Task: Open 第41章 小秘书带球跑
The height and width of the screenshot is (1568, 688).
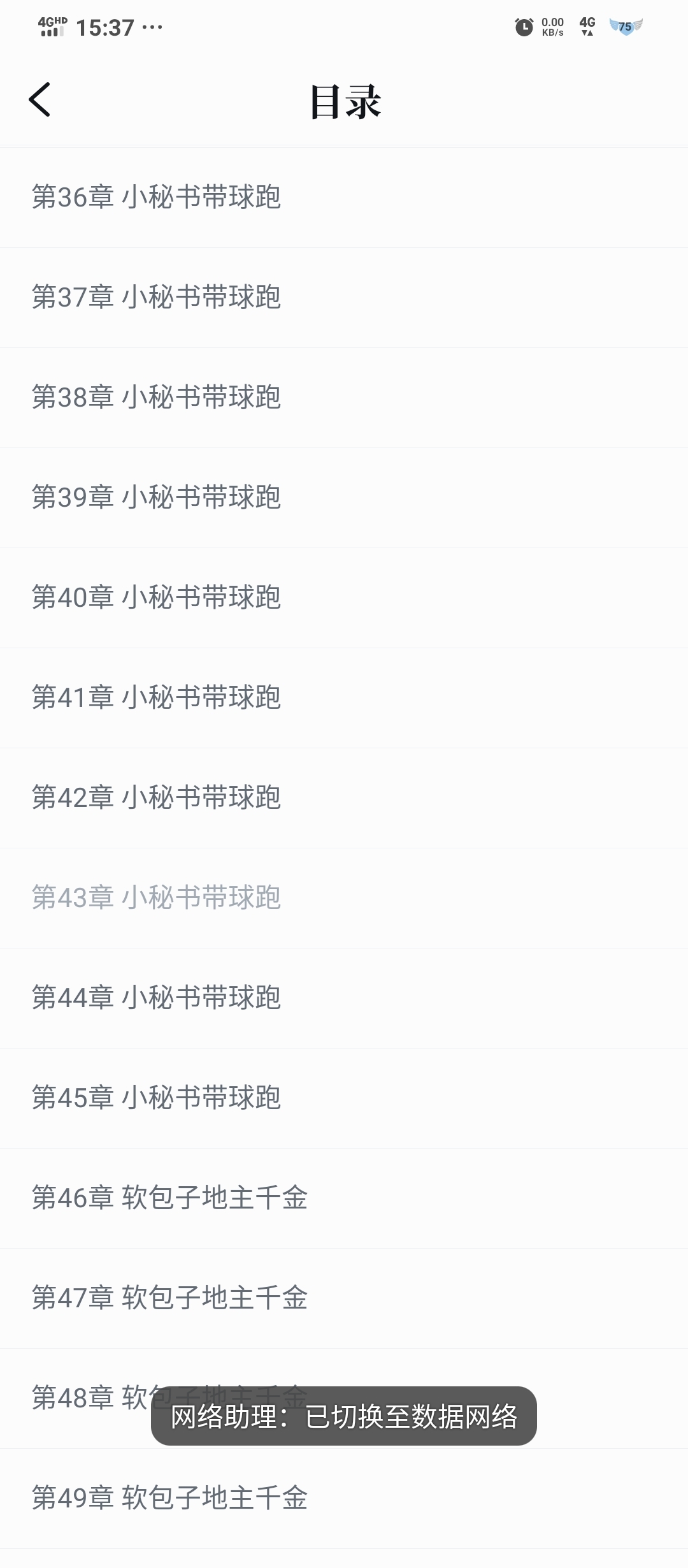Action: pyautogui.click(x=156, y=697)
